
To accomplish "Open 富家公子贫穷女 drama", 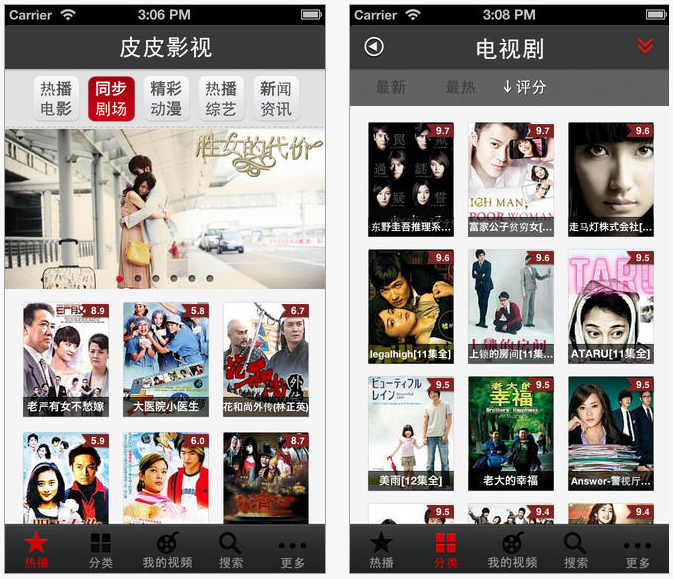I will (x=511, y=178).
